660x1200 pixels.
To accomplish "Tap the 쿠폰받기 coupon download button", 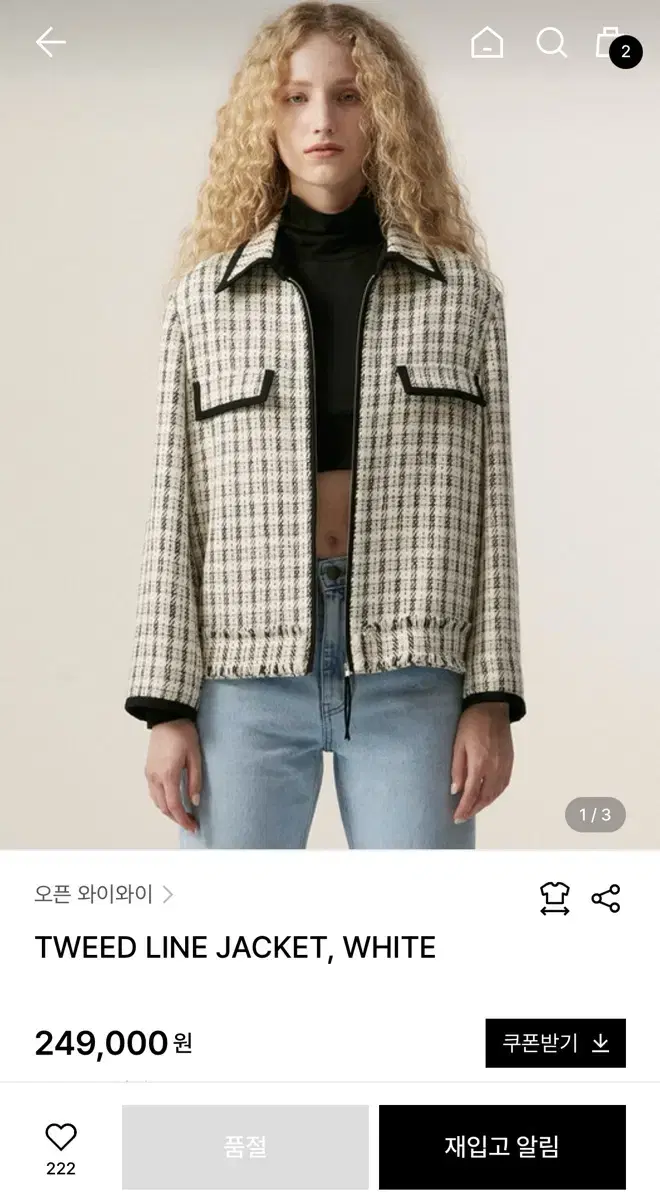I will tap(556, 1043).
